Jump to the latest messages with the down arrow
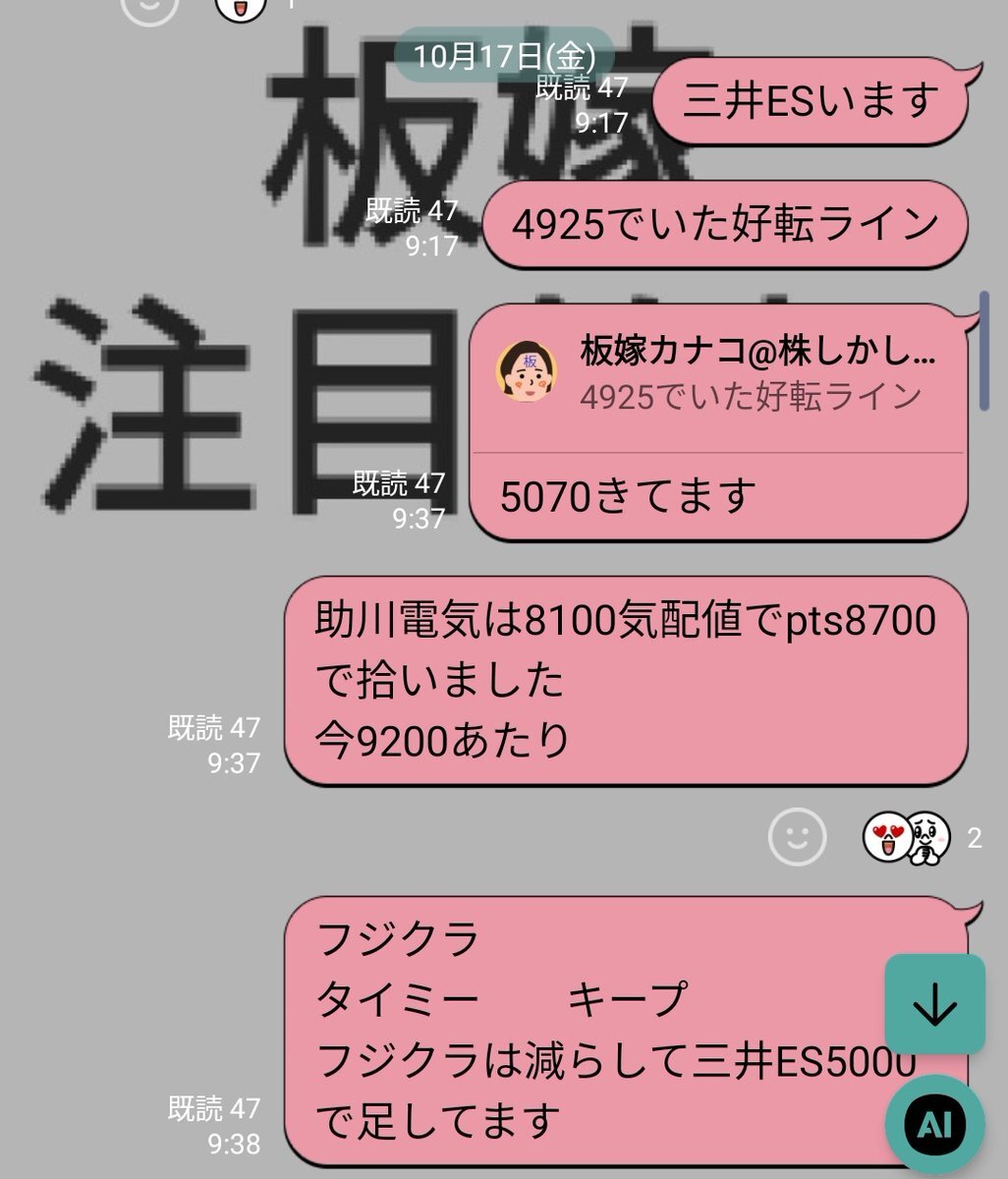This screenshot has height=1179, width=1008. point(934,1003)
